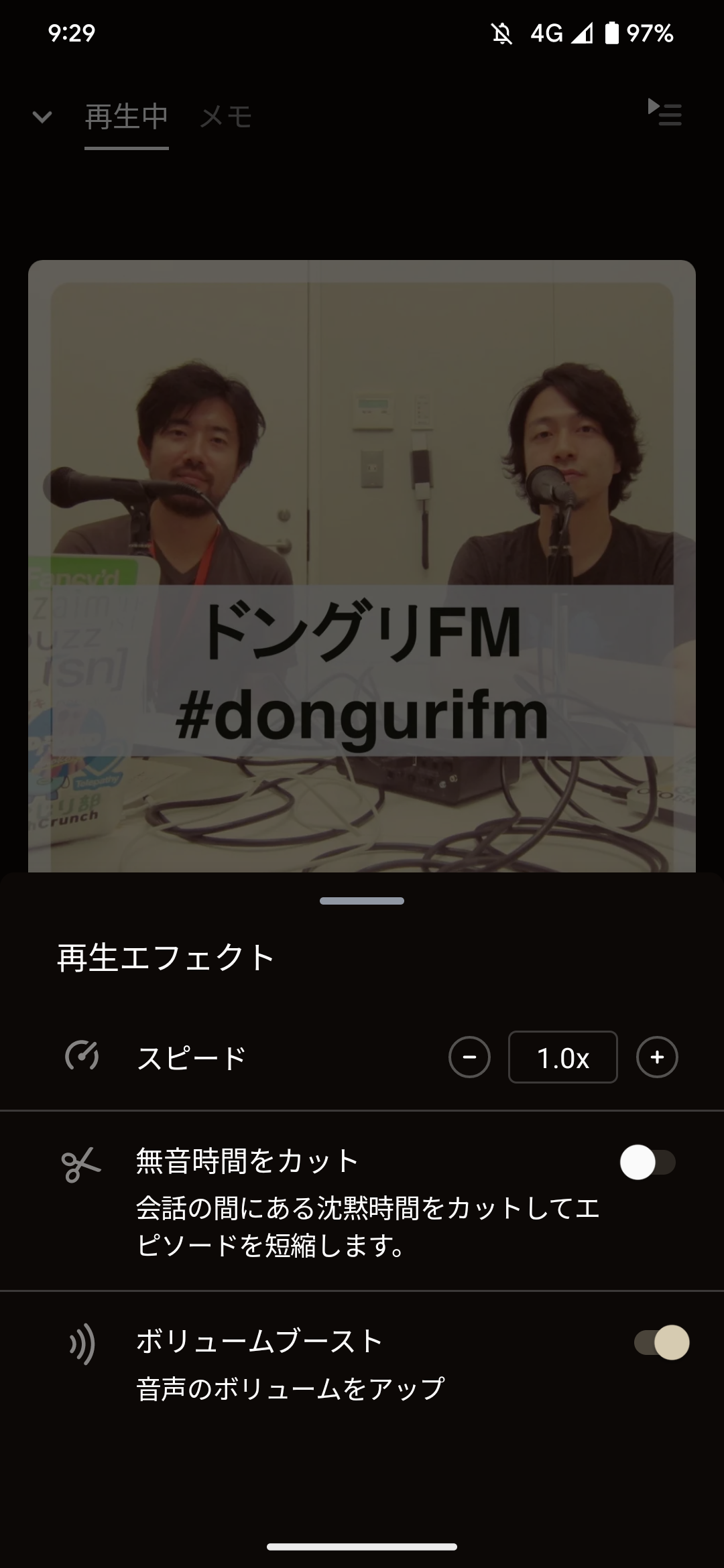Increase playback speed with plus button

(x=657, y=1057)
